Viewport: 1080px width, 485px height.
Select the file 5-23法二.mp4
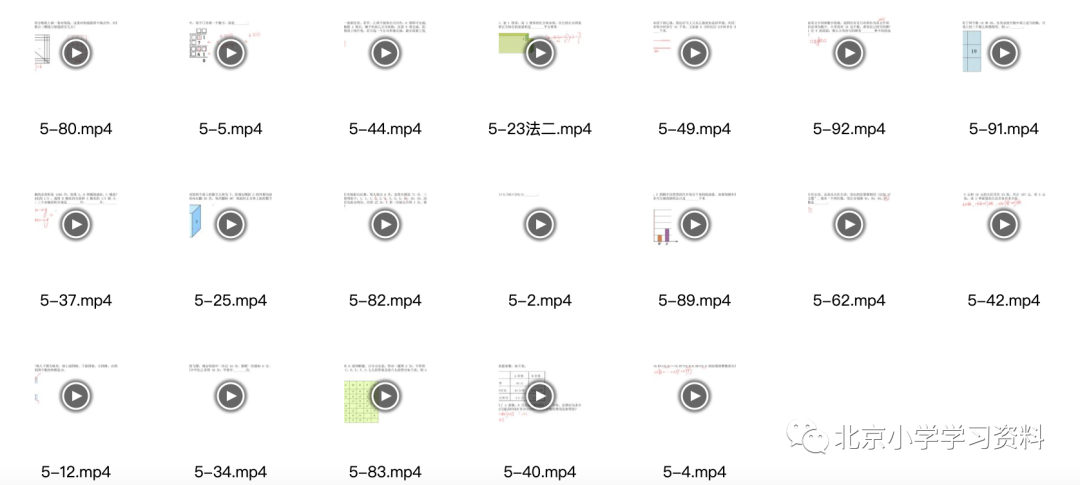(540, 53)
